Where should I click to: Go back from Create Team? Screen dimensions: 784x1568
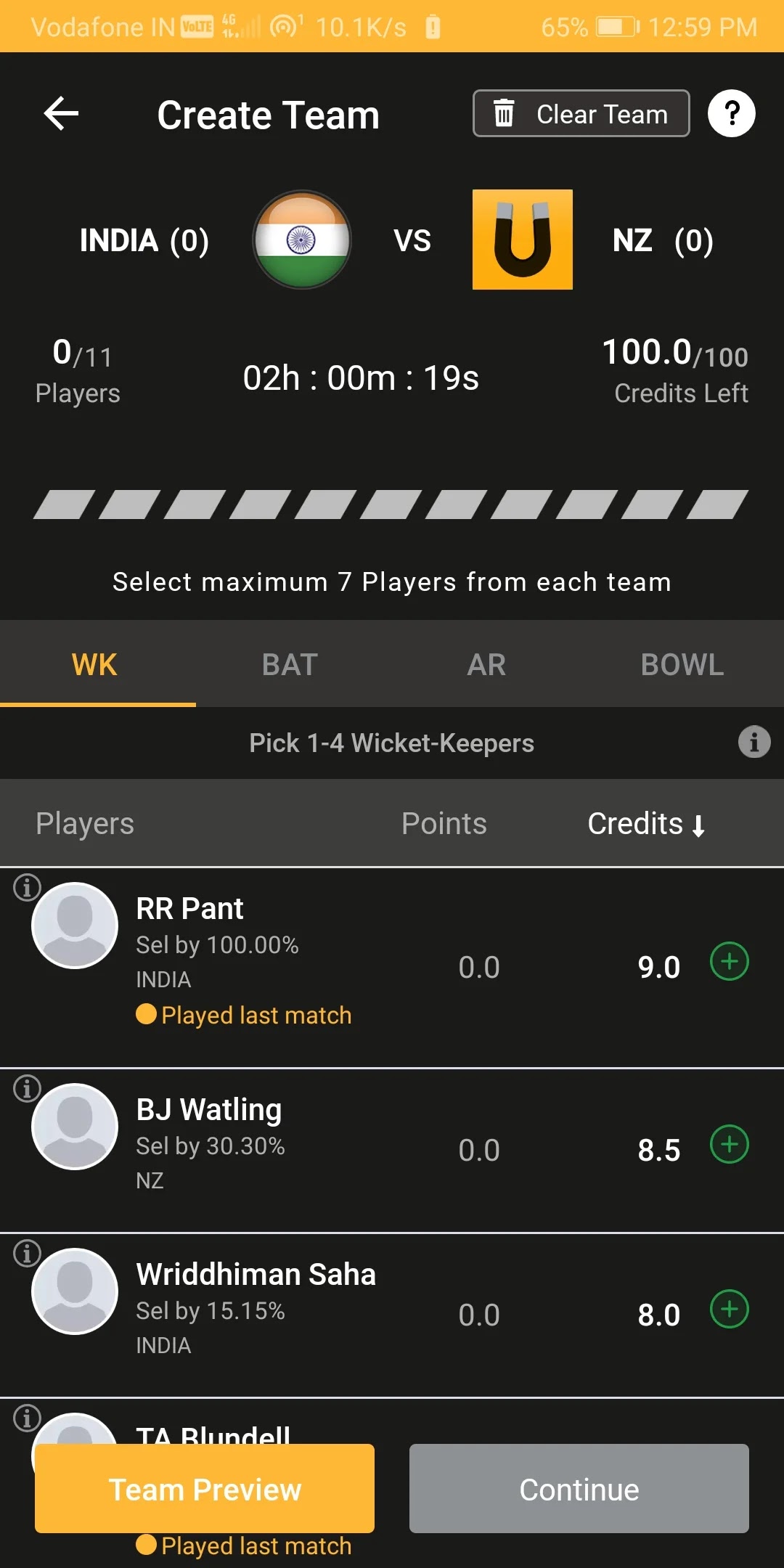[61, 114]
